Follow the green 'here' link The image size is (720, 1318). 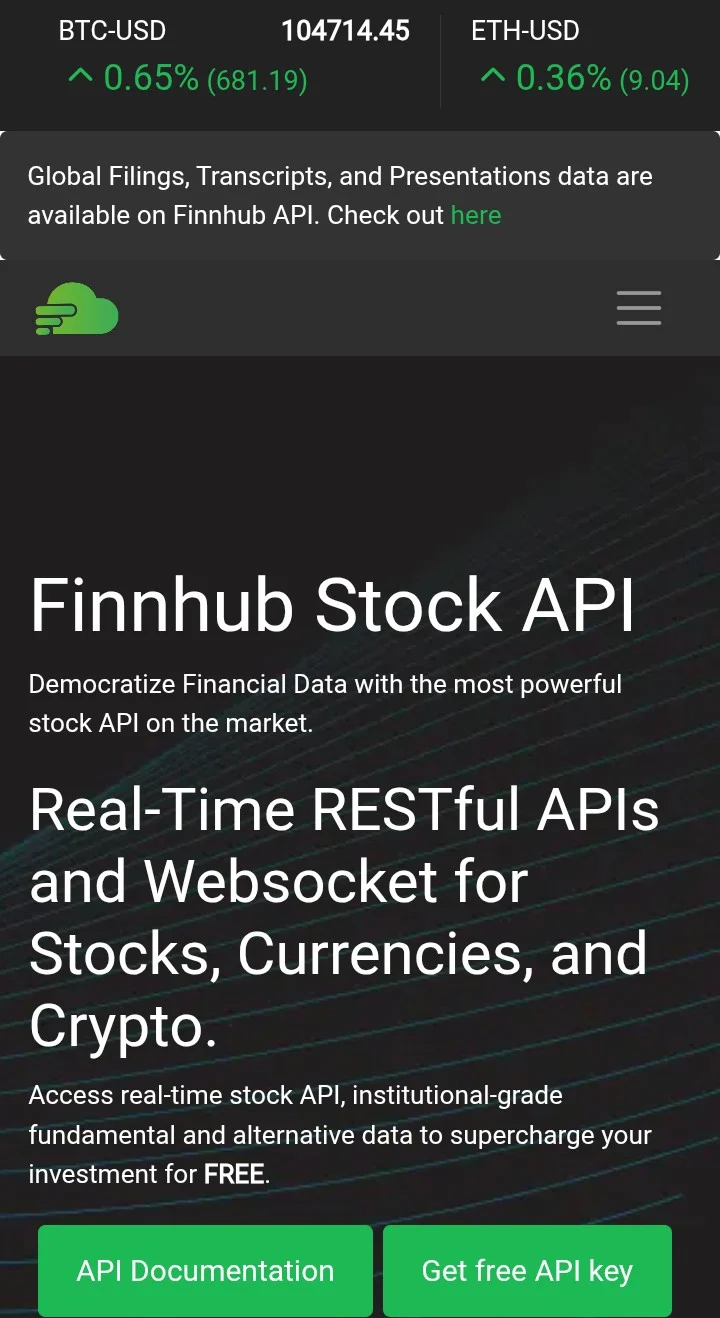[475, 215]
